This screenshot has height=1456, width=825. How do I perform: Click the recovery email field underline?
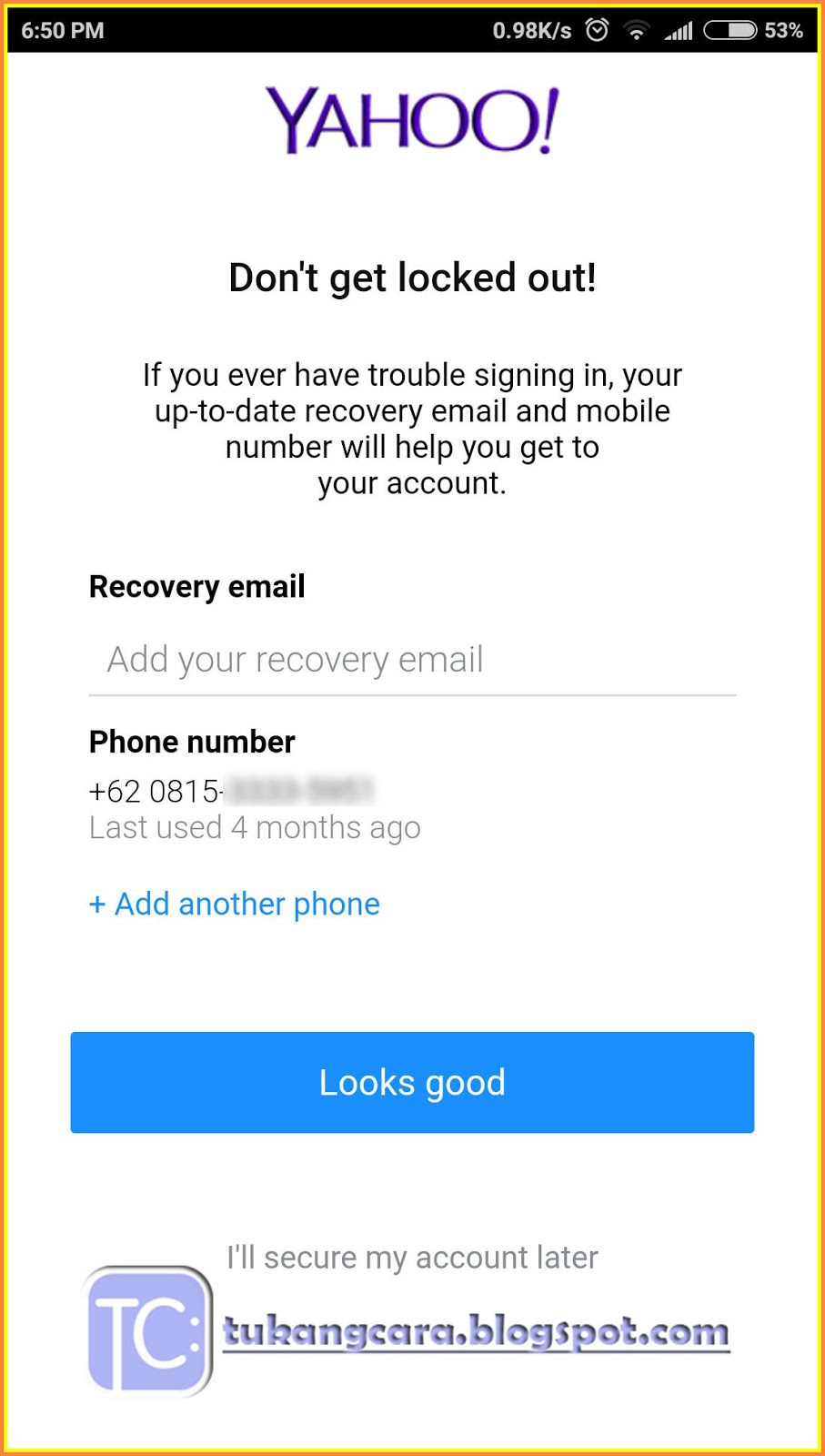click(x=411, y=694)
